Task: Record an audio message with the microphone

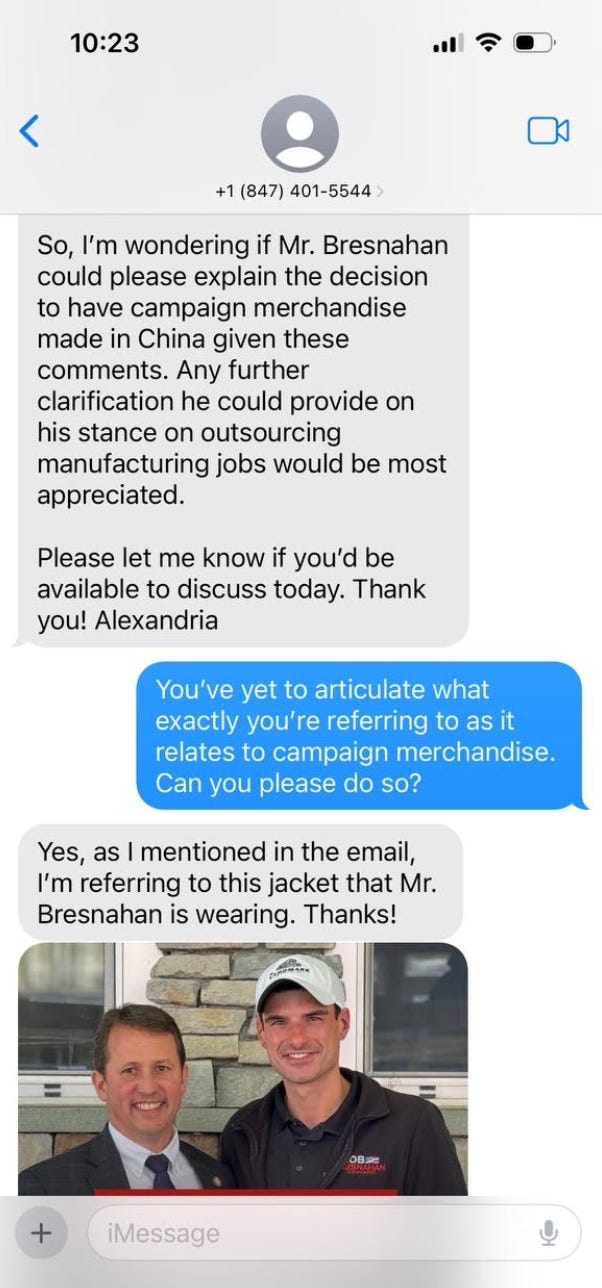Action: pos(548,1234)
